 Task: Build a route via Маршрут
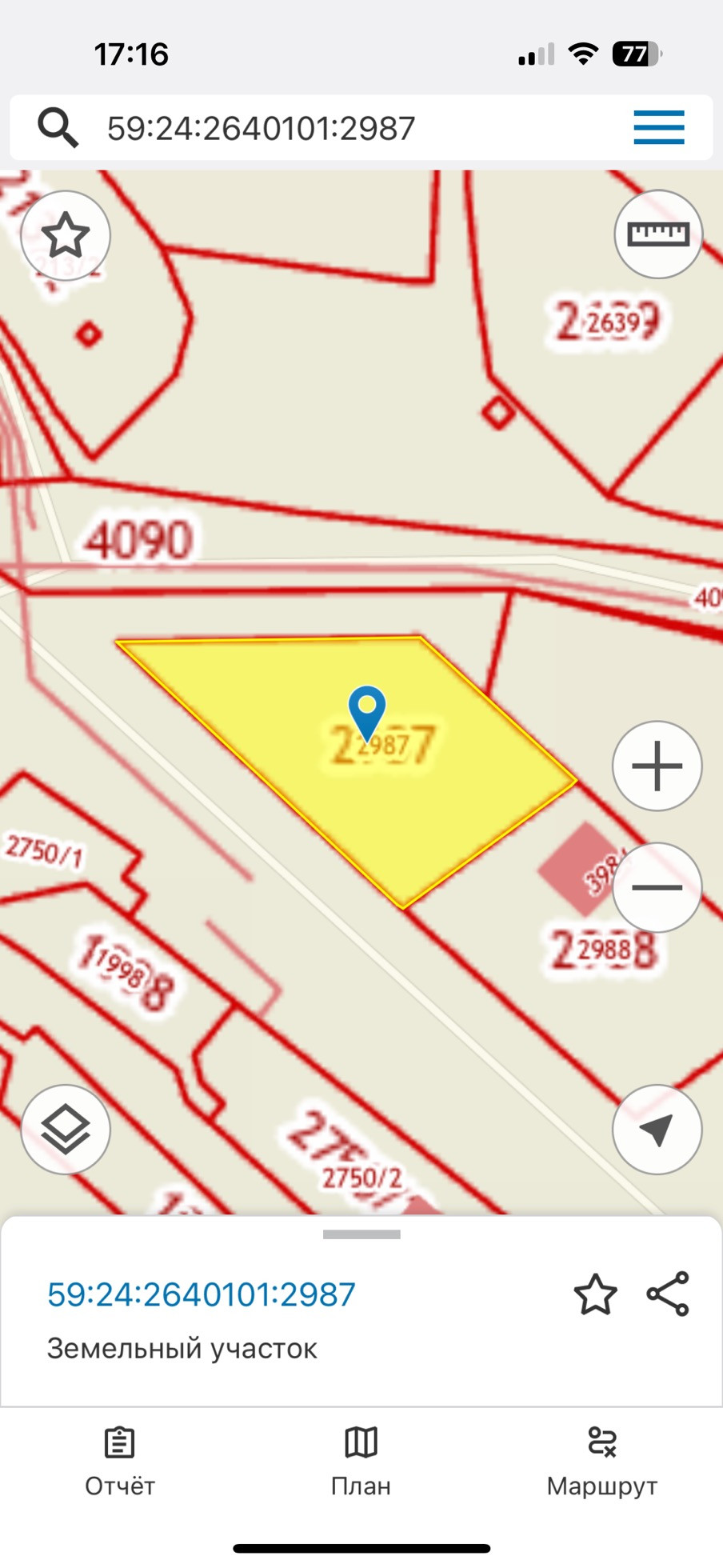[x=601, y=1462]
